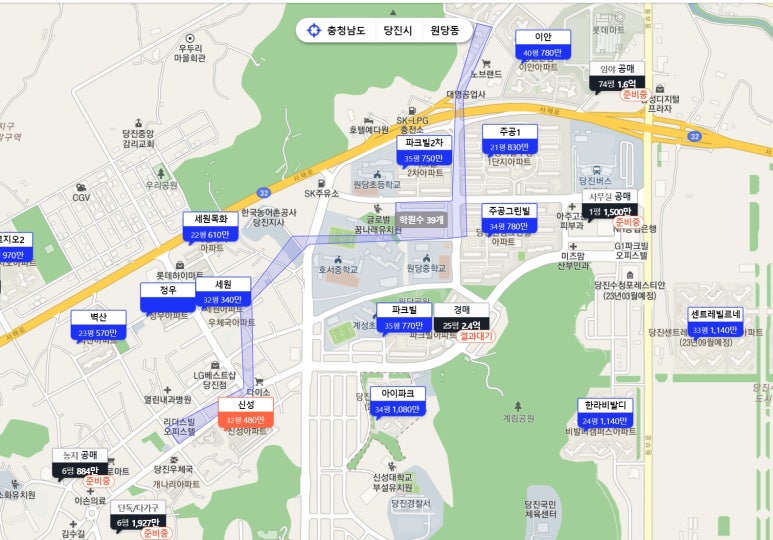
Task: Select the 당진시 city selector
Action: [397, 30]
